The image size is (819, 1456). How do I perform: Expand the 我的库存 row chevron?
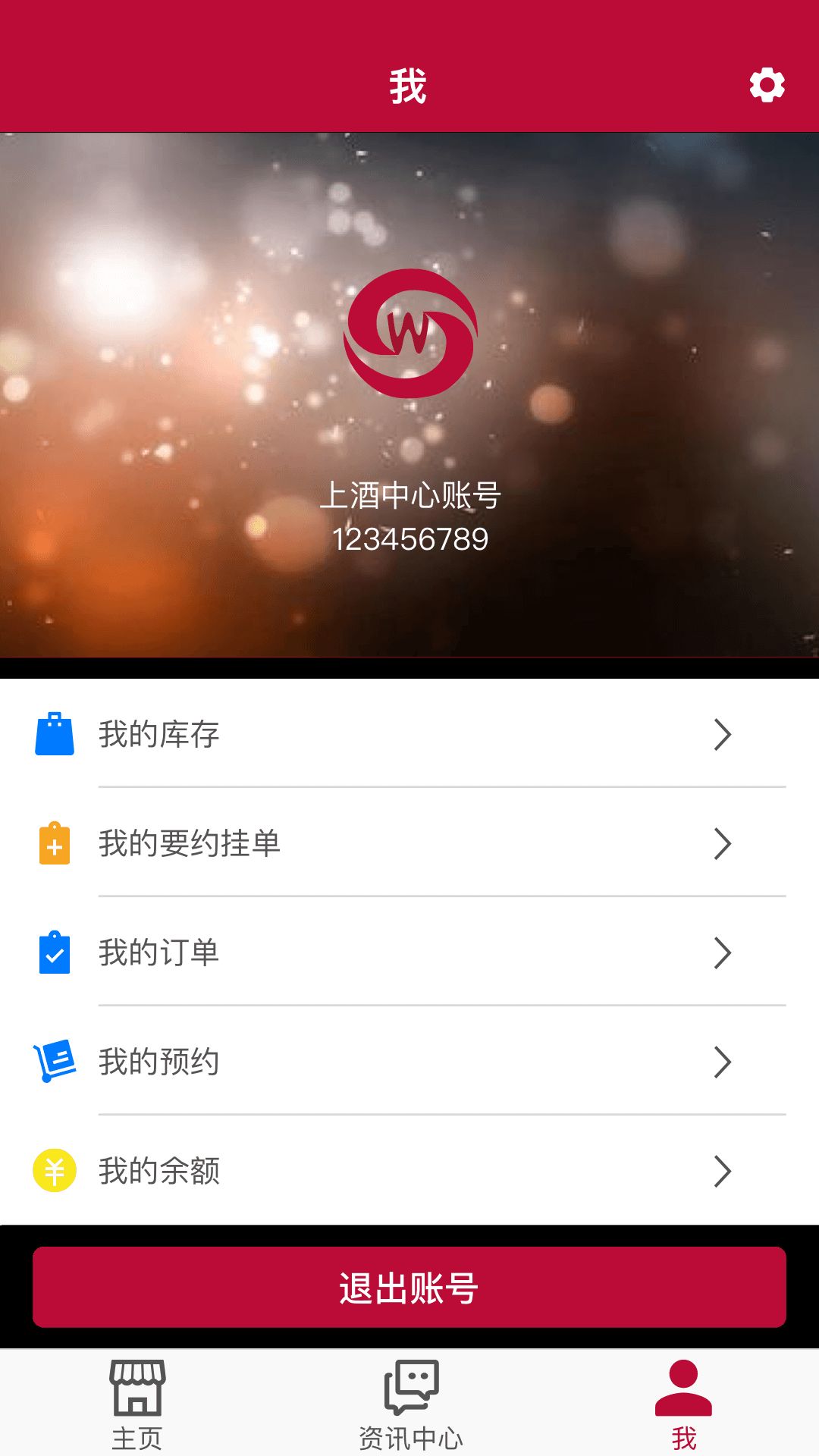(723, 733)
